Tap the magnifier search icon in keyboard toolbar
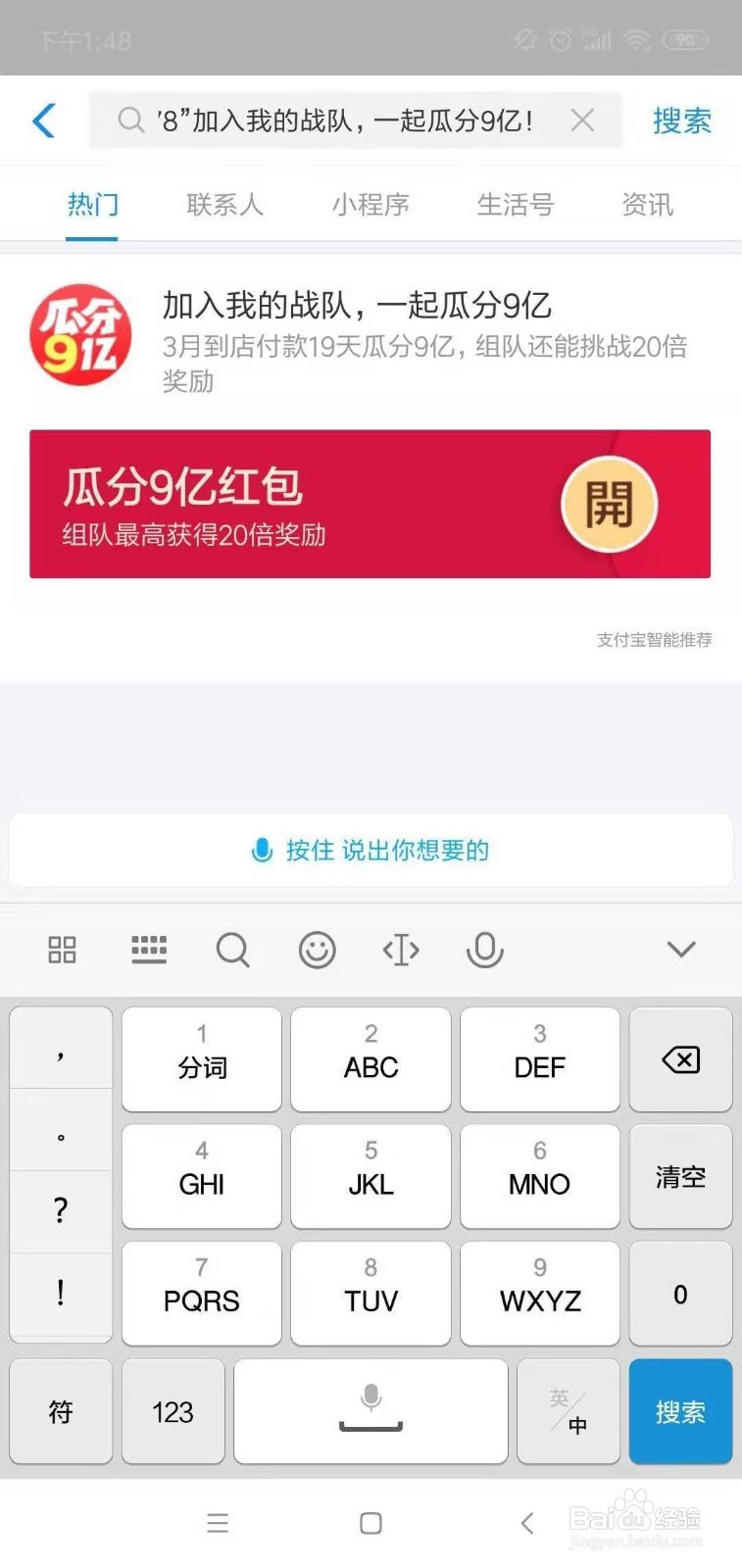 (x=232, y=950)
